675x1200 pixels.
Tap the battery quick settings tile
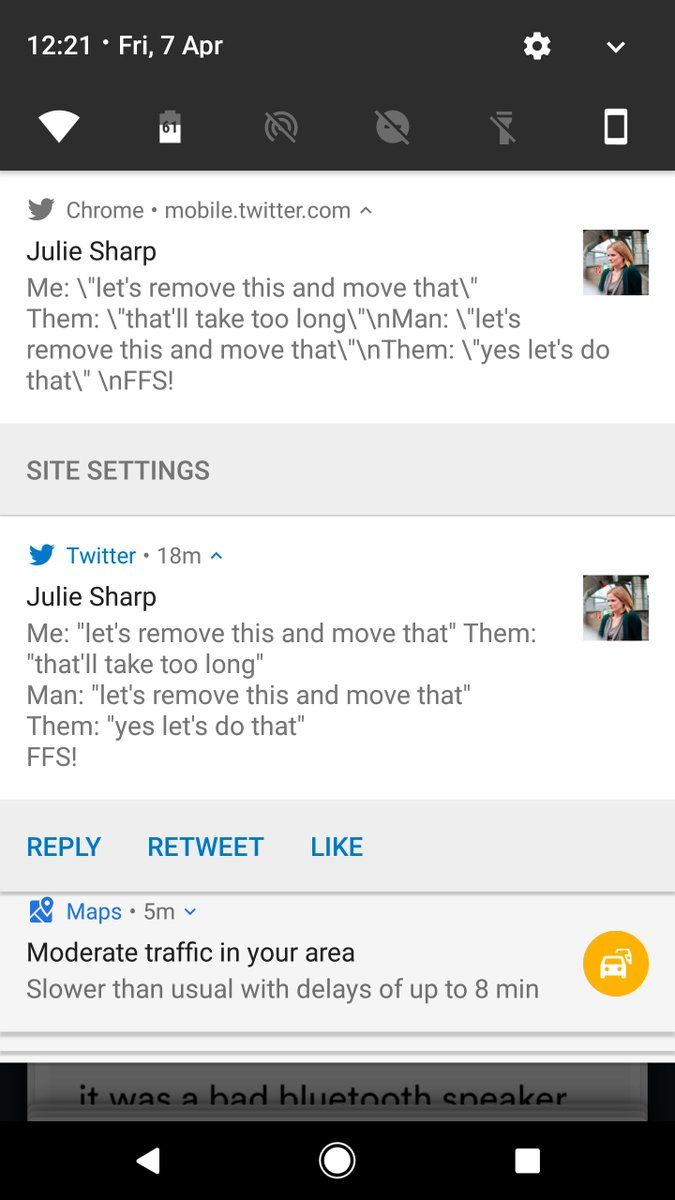click(170, 127)
